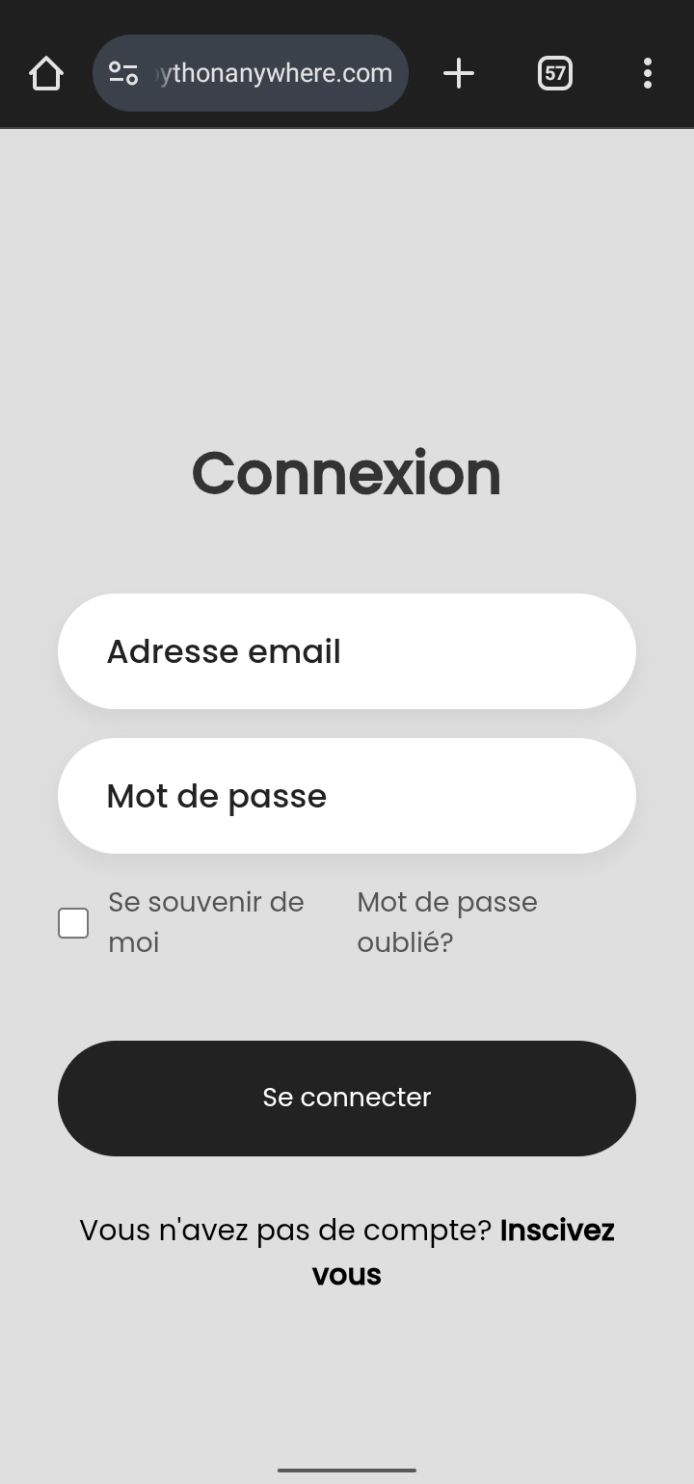Go to the browser home page
The height and width of the screenshot is (1484, 694).
pos(46,74)
